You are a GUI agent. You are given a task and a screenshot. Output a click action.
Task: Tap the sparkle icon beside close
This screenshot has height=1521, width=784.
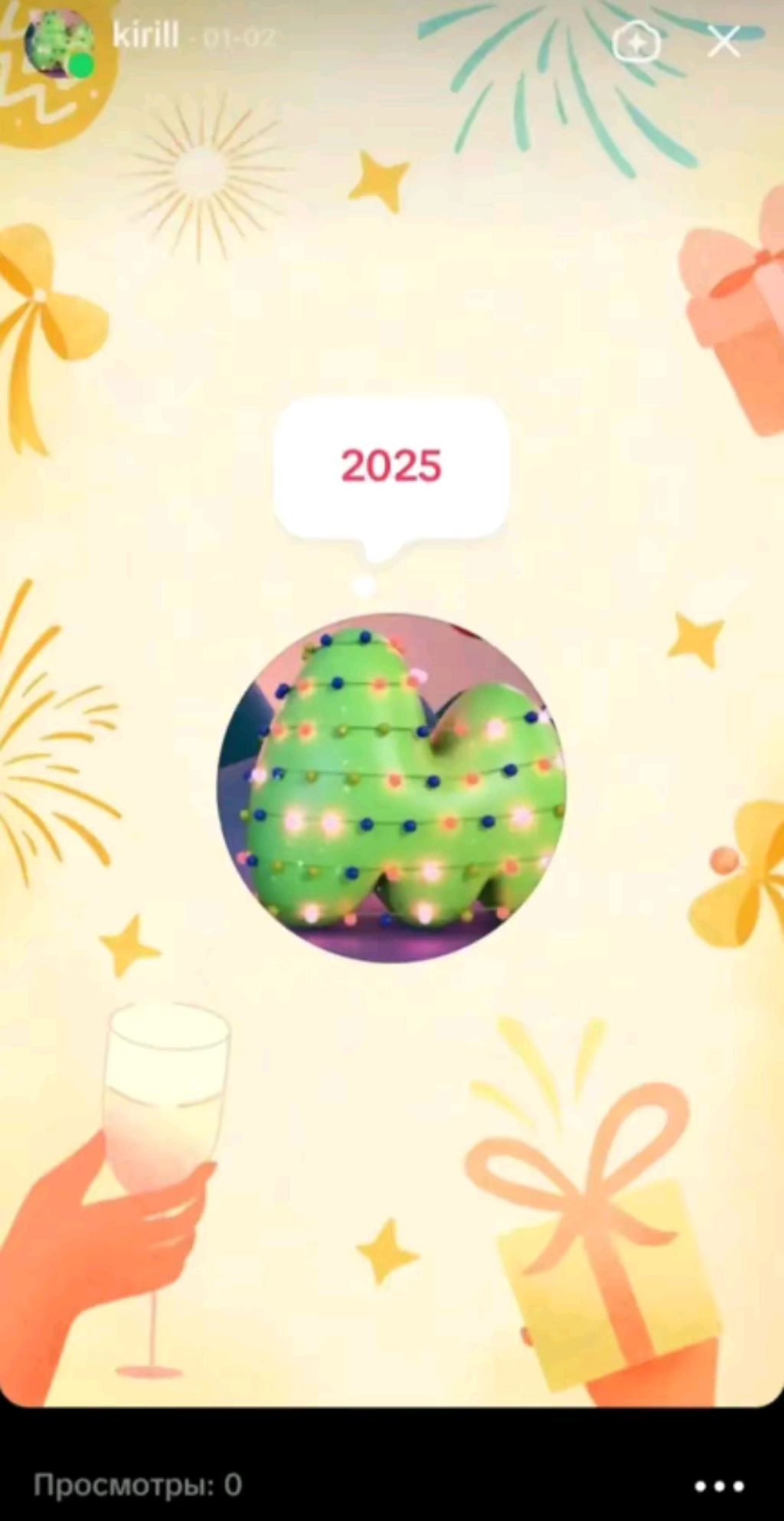(635, 42)
